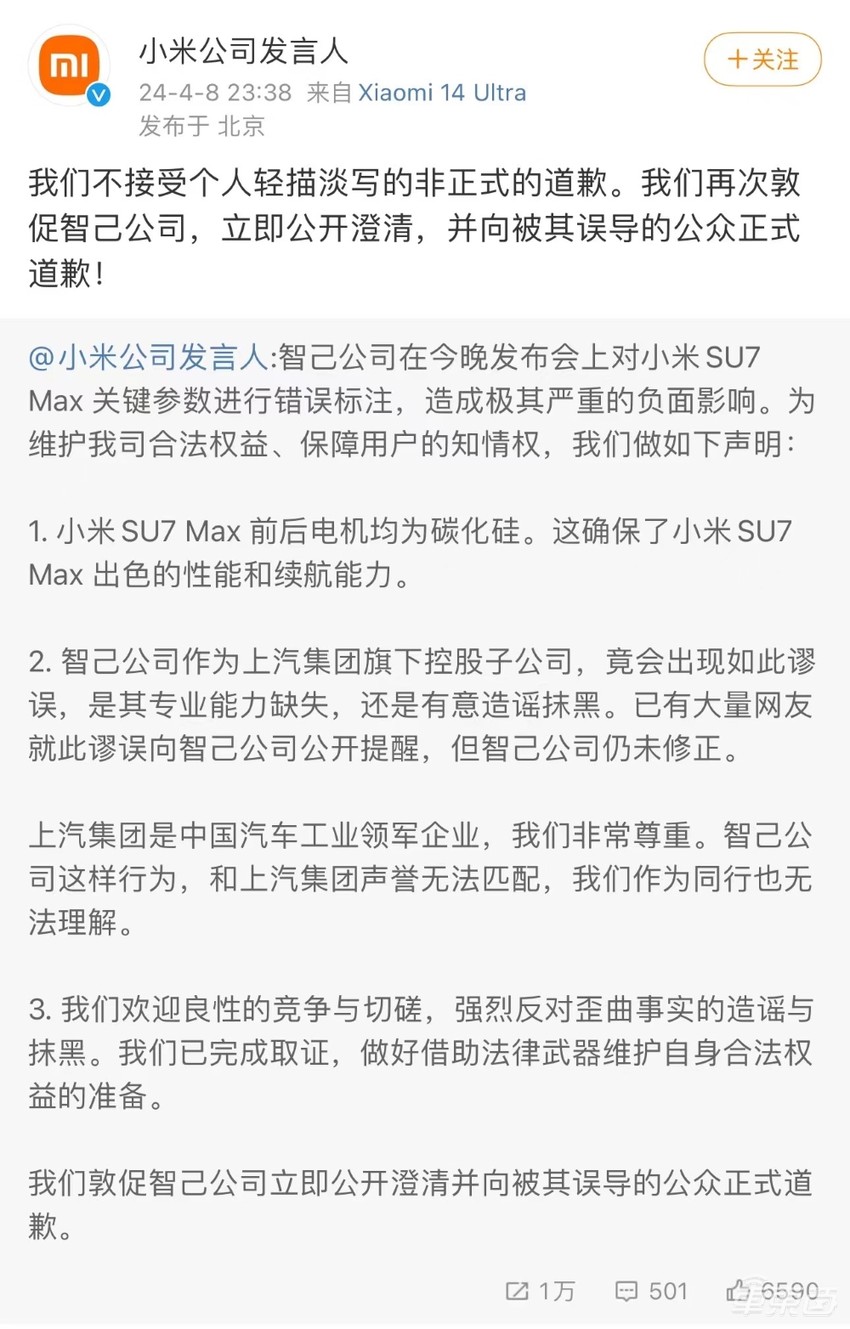Open the comments on this post
This screenshot has height=1329, width=850.
[651, 1291]
